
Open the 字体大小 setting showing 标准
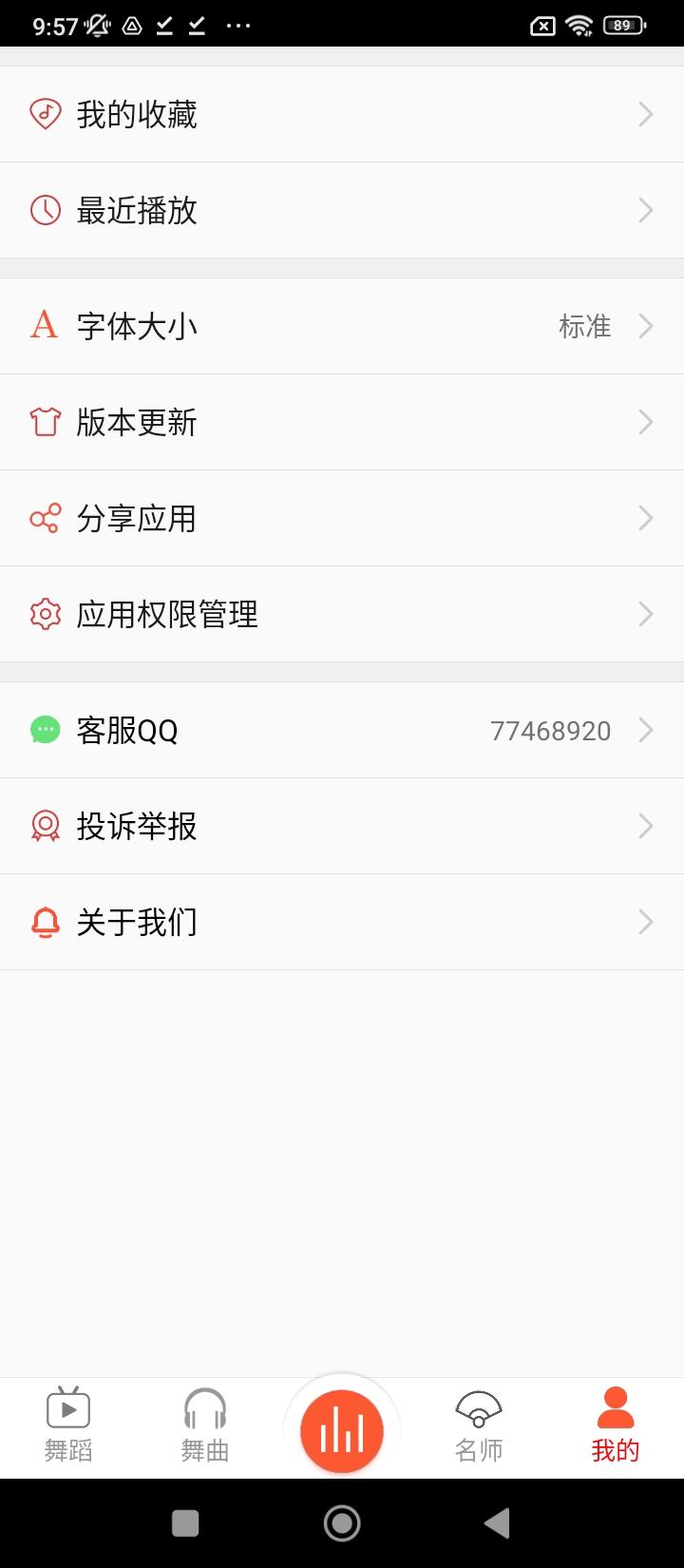coord(342,326)
